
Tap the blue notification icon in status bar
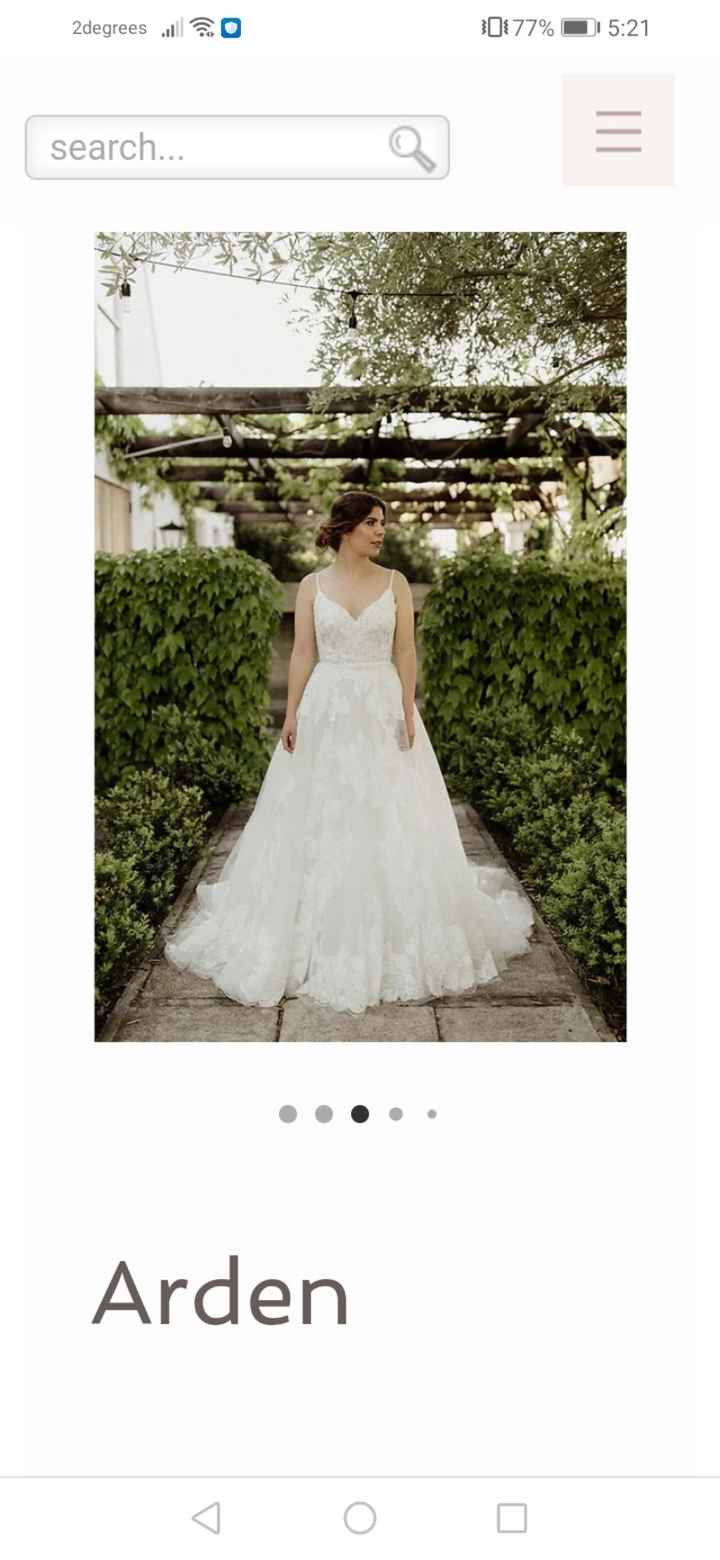pyautogui.click(x=231, y=27)
